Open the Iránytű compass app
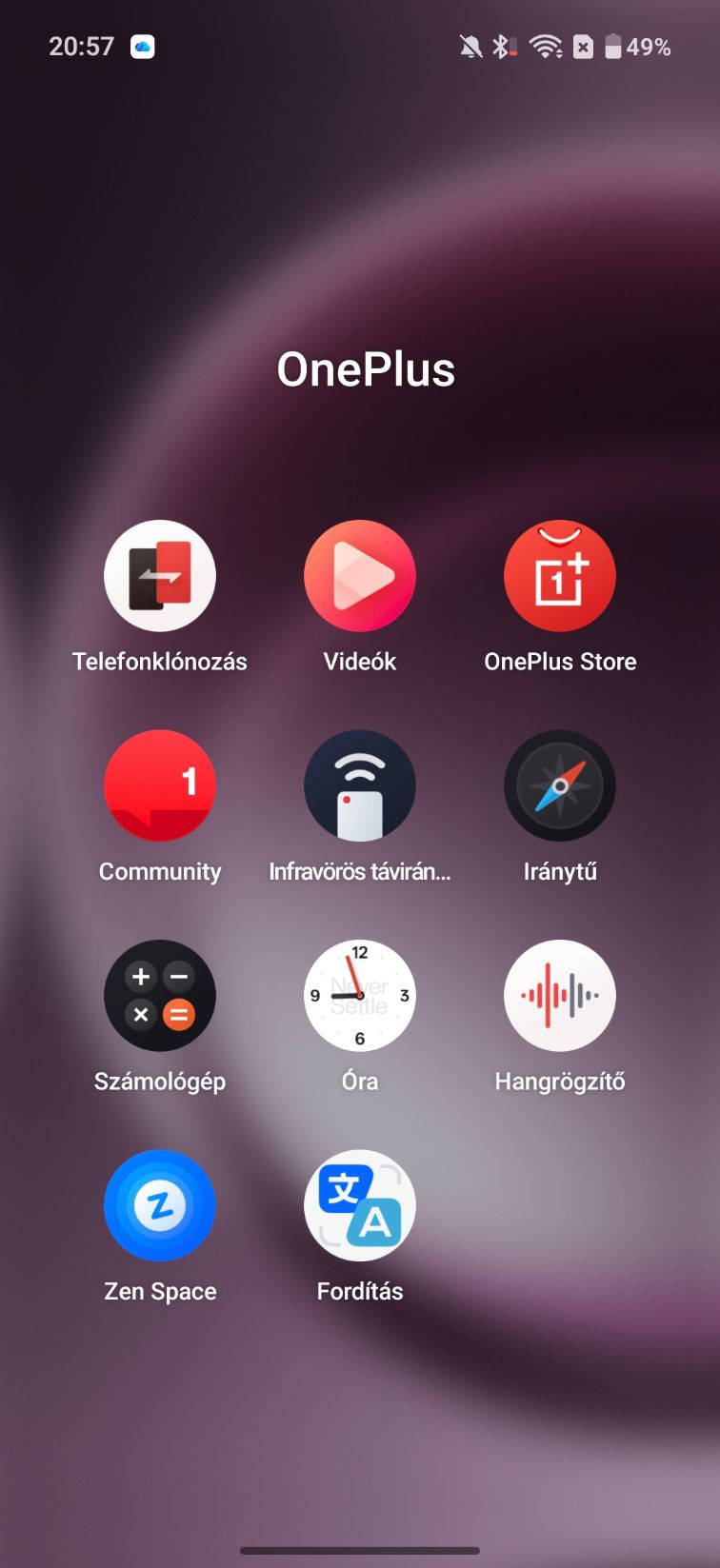 coord(560,785)
